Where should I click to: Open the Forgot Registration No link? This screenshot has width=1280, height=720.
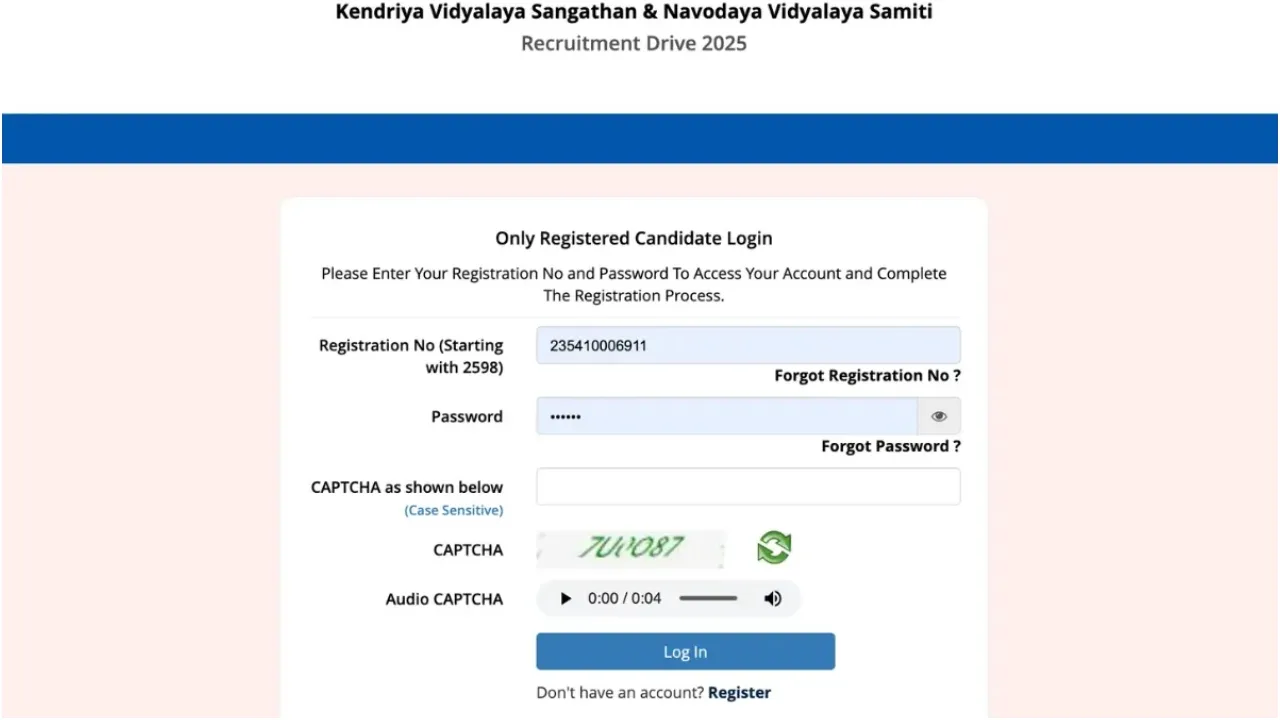pyautogui.click(x=867, y=376)
